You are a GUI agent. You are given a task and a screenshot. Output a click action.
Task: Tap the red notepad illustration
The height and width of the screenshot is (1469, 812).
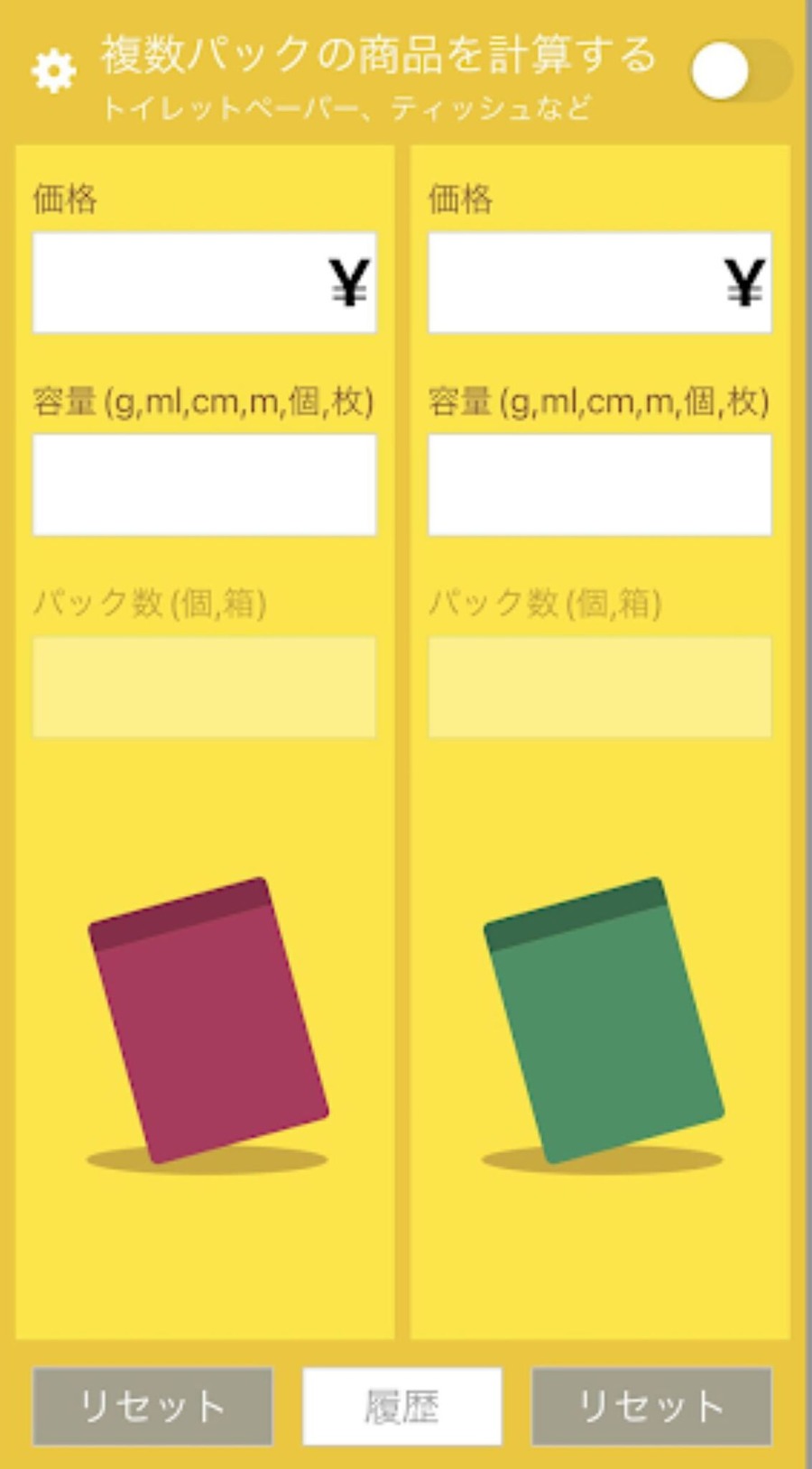pos(208,1020)
